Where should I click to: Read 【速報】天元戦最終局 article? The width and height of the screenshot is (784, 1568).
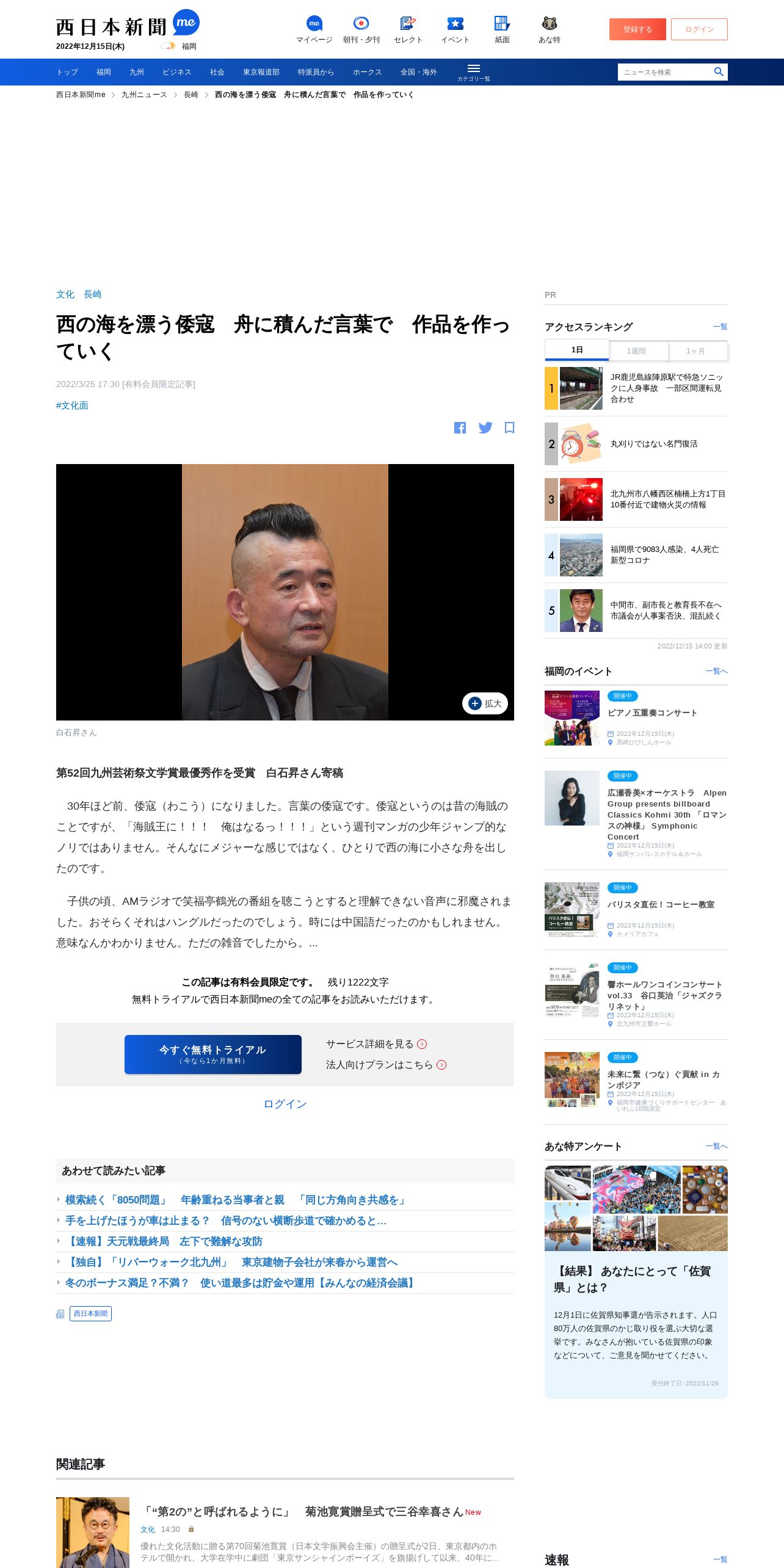(x=164, y=1241)
